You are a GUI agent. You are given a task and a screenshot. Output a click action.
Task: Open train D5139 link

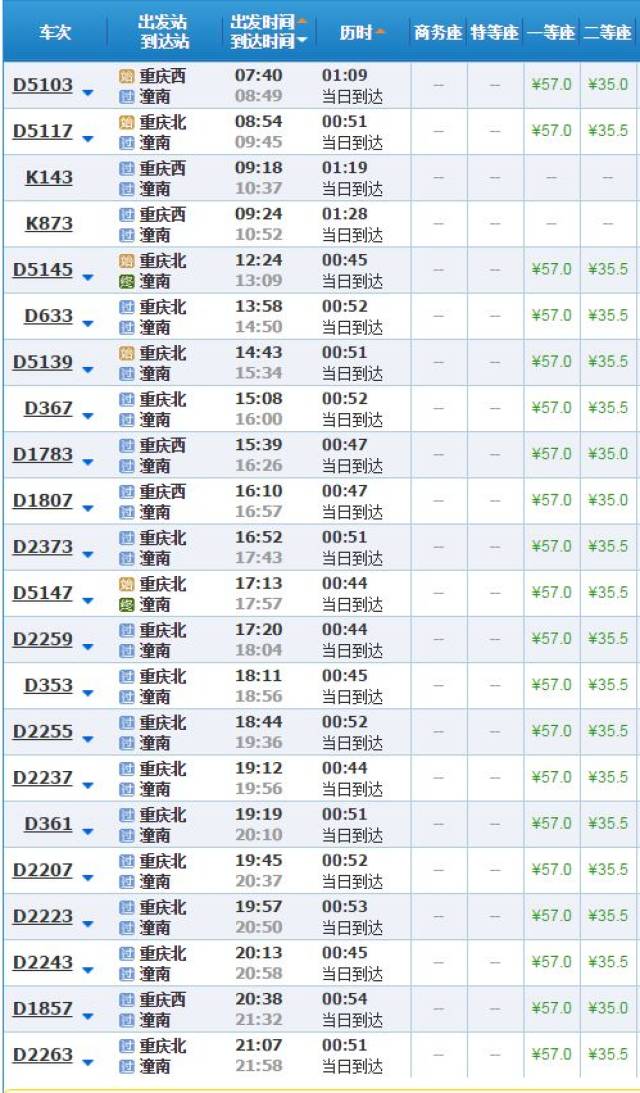(x=42, y=362)
